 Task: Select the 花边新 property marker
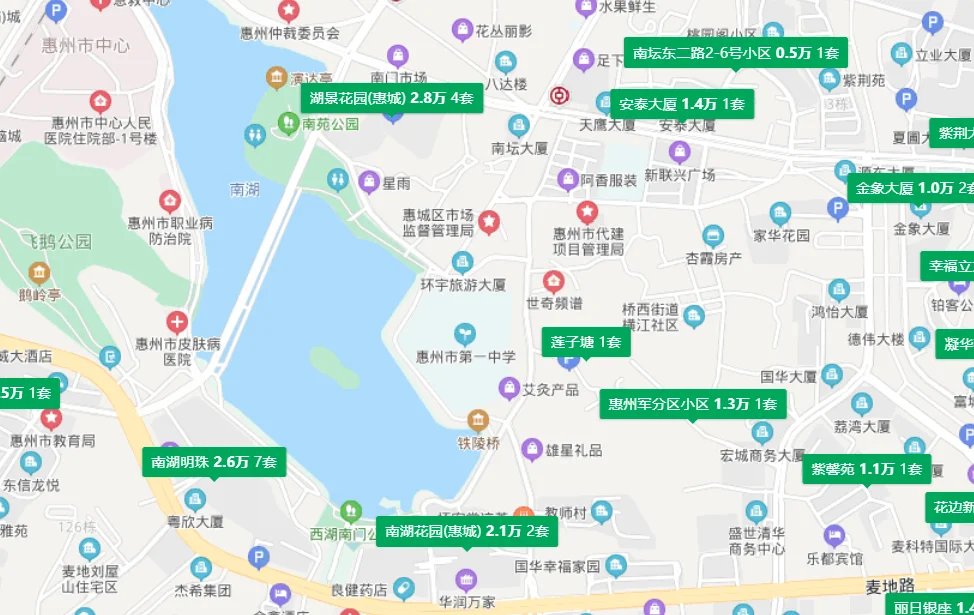tap(950, 507)
